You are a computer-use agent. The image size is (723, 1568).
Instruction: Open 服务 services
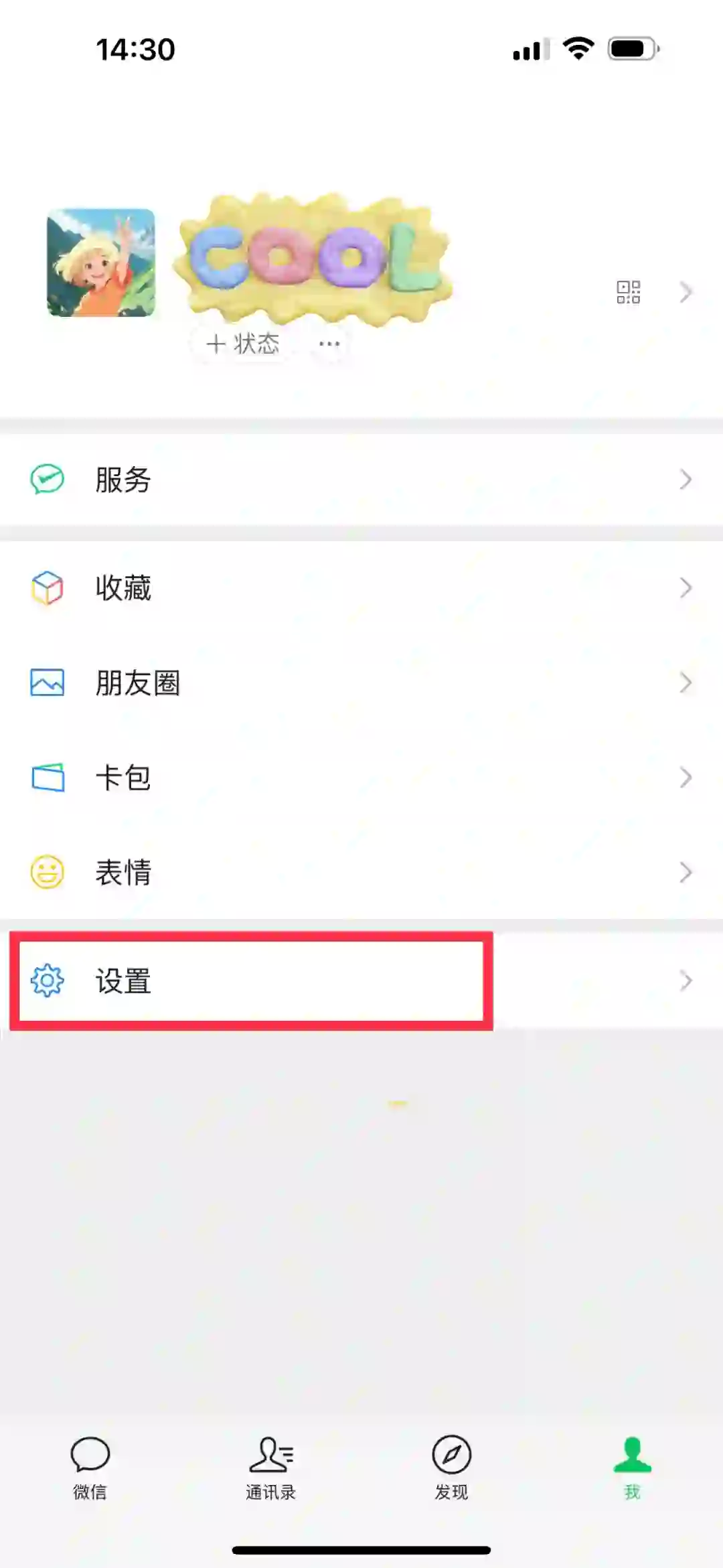pyautogui.click(x=361, y=480)
